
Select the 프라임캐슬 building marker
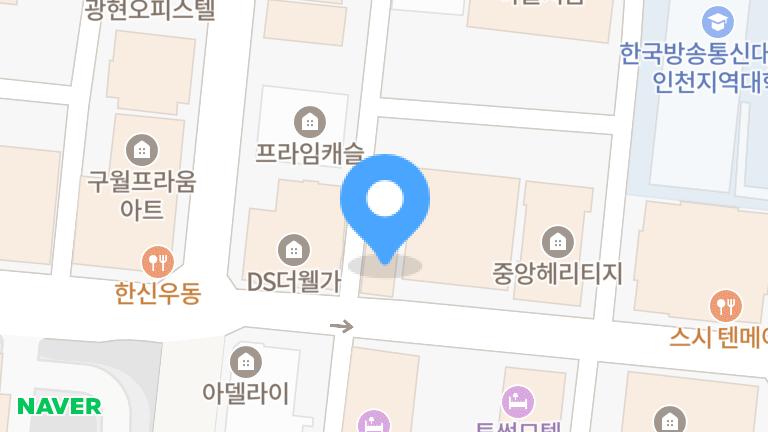click(x=310, y=123)
